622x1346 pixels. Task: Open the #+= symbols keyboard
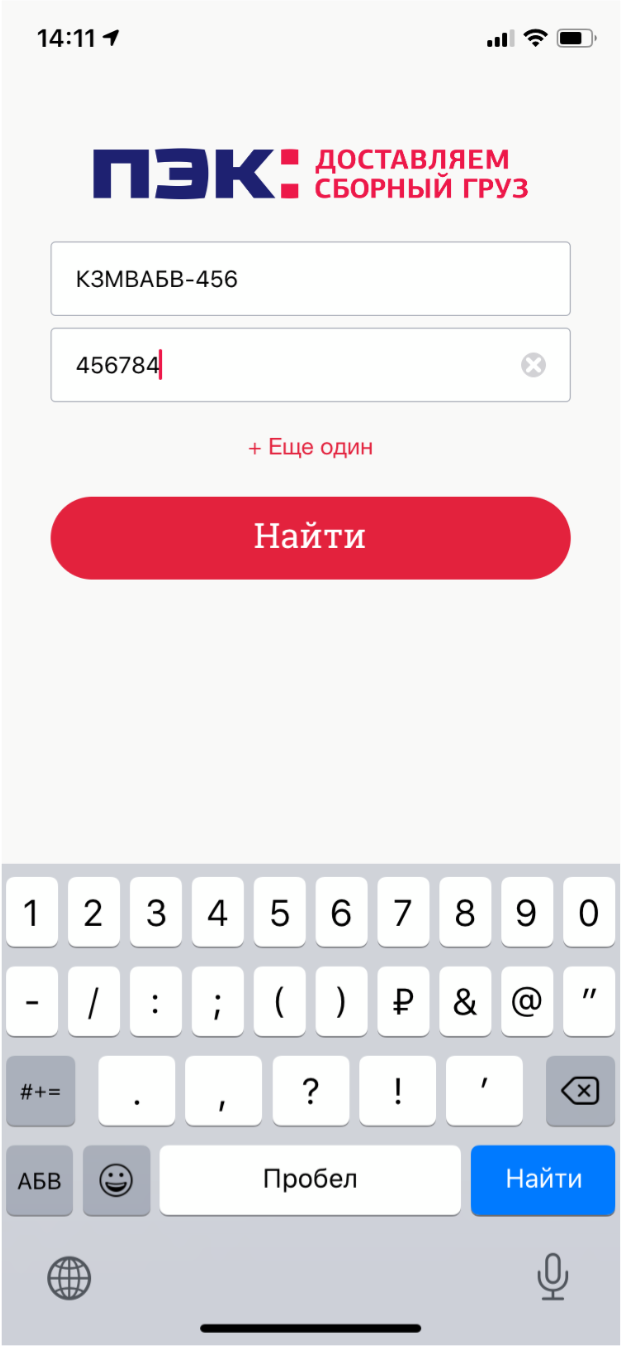click(41, 1091)
